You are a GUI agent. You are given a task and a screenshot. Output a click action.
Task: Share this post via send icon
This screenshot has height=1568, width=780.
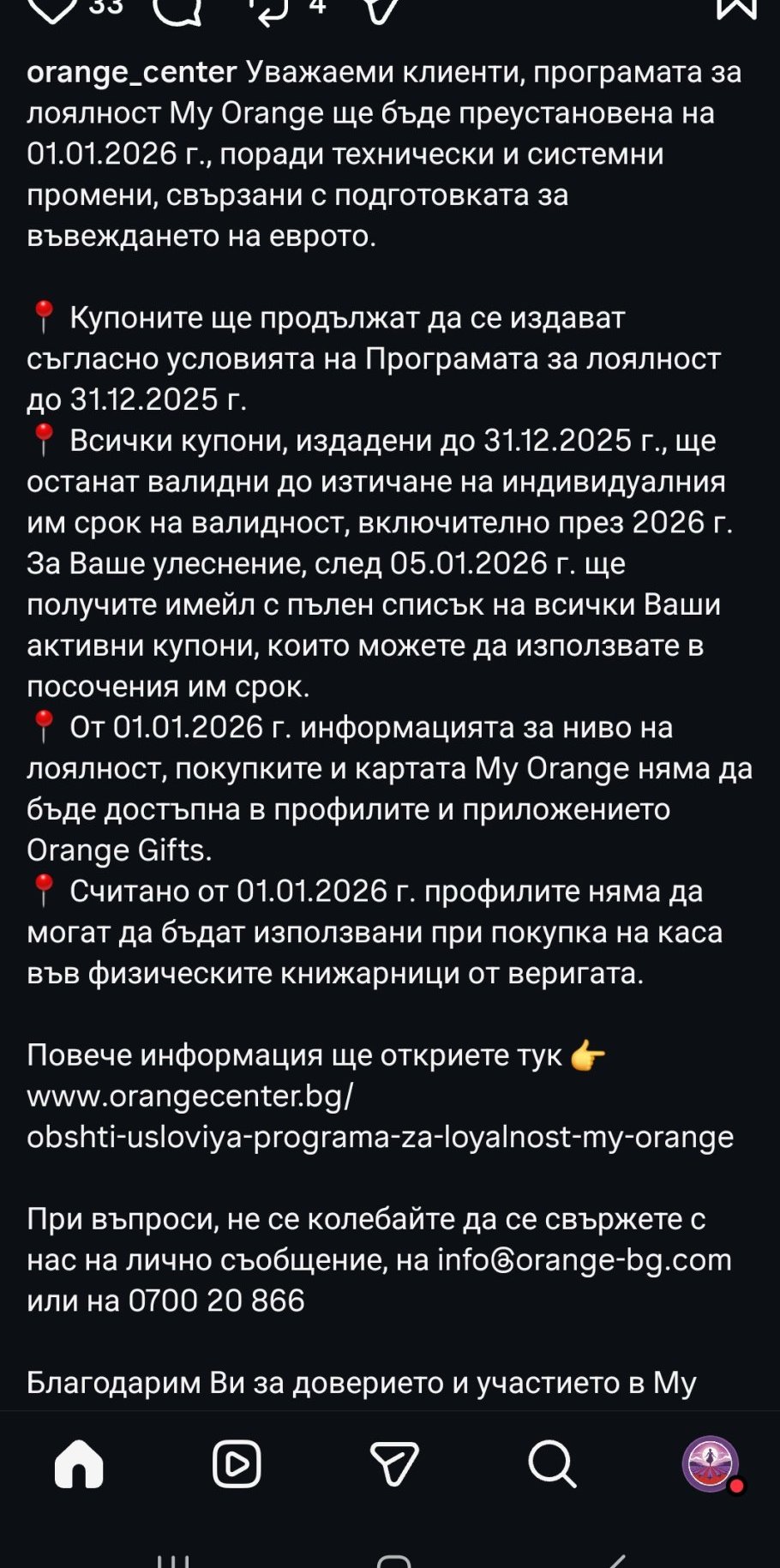381,7
